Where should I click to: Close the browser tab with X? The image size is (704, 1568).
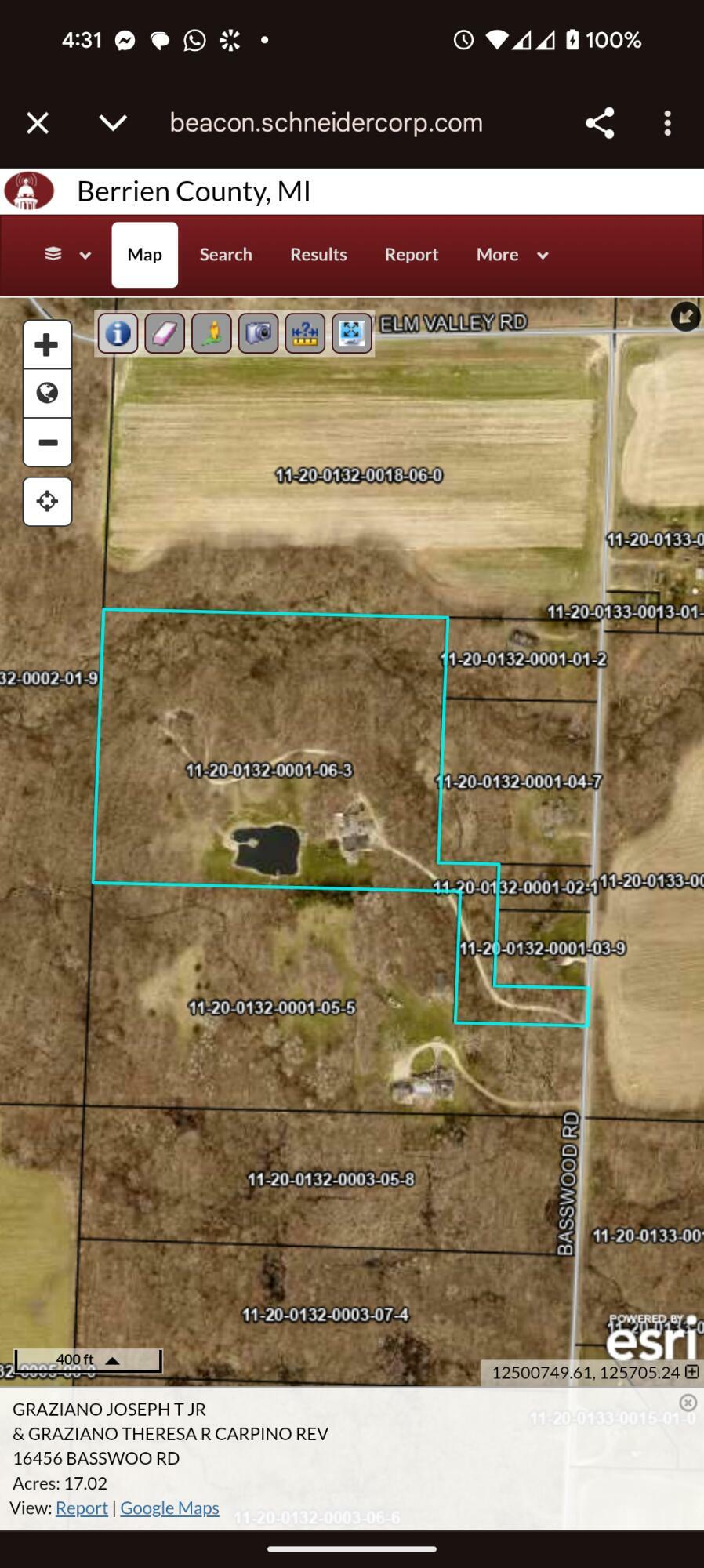[38, 123]
